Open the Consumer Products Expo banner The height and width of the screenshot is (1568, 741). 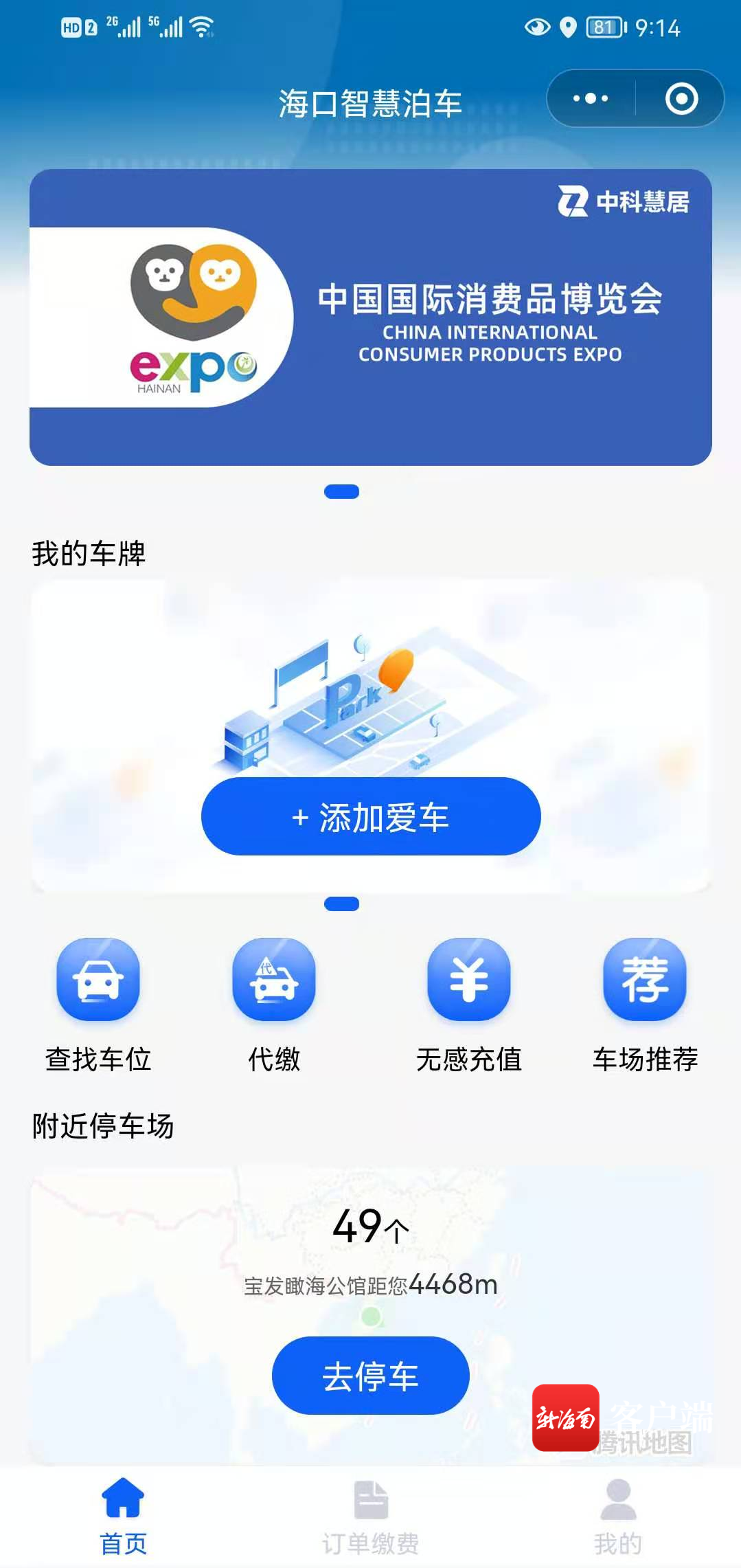(371, 317)
